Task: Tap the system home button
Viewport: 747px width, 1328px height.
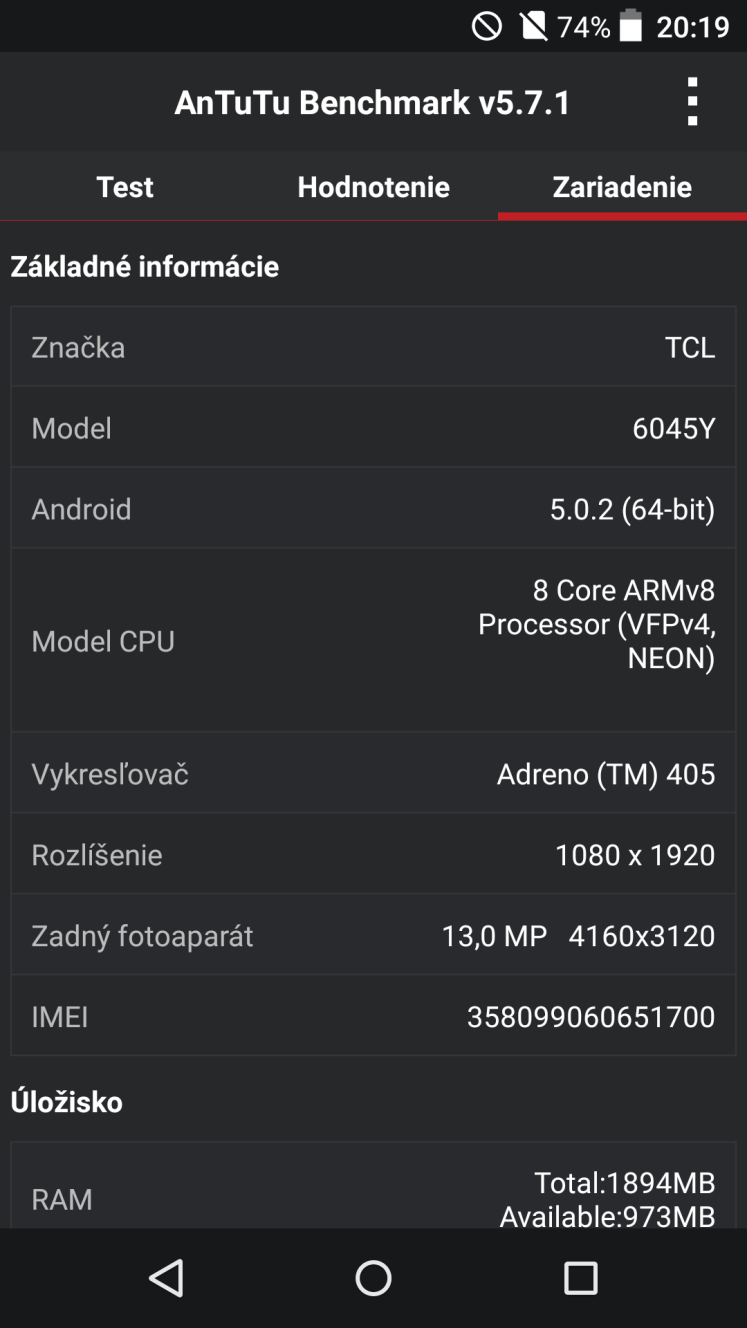Action: pyautogui.click(x=373, y=1278)
